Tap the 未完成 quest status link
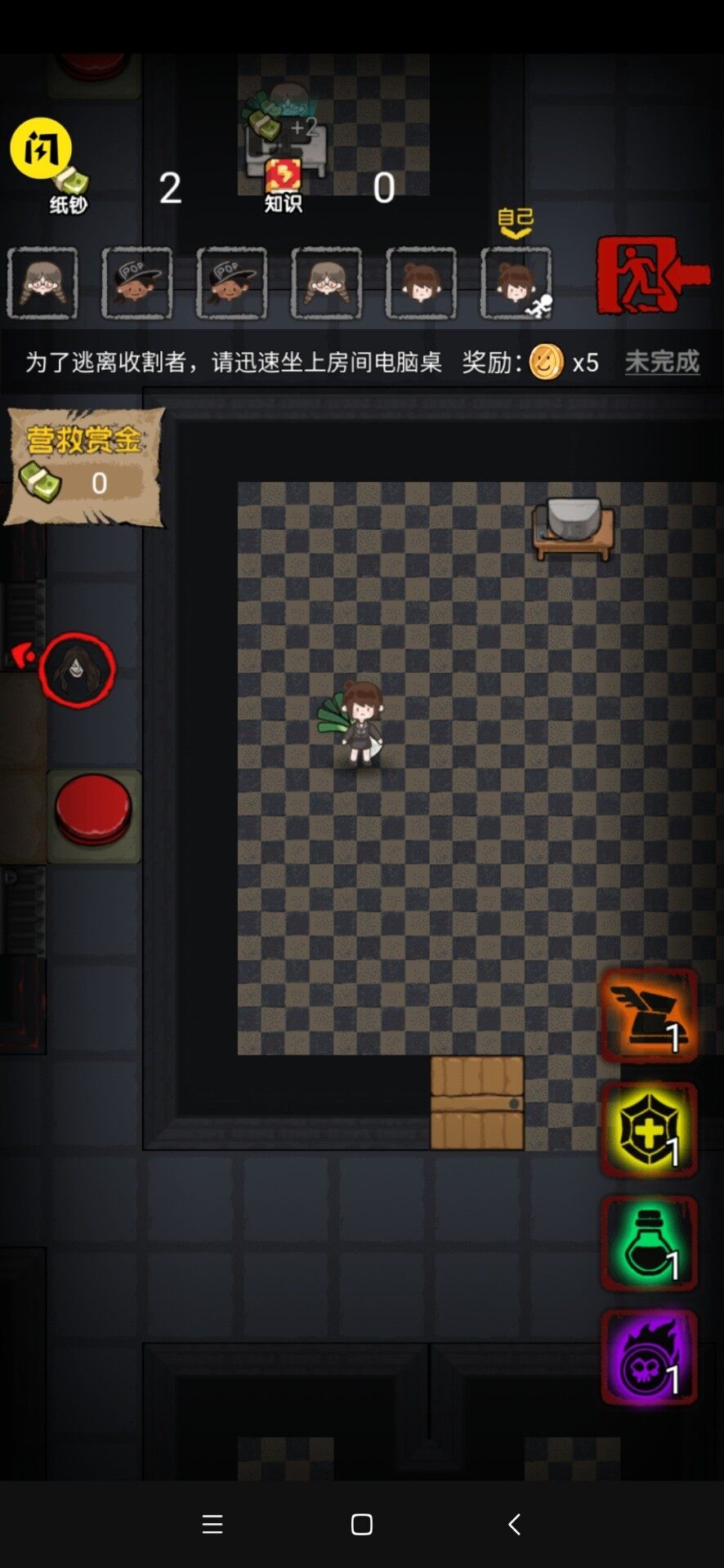This screenshot has width=724, height=1568. click(x=662, y=362)
